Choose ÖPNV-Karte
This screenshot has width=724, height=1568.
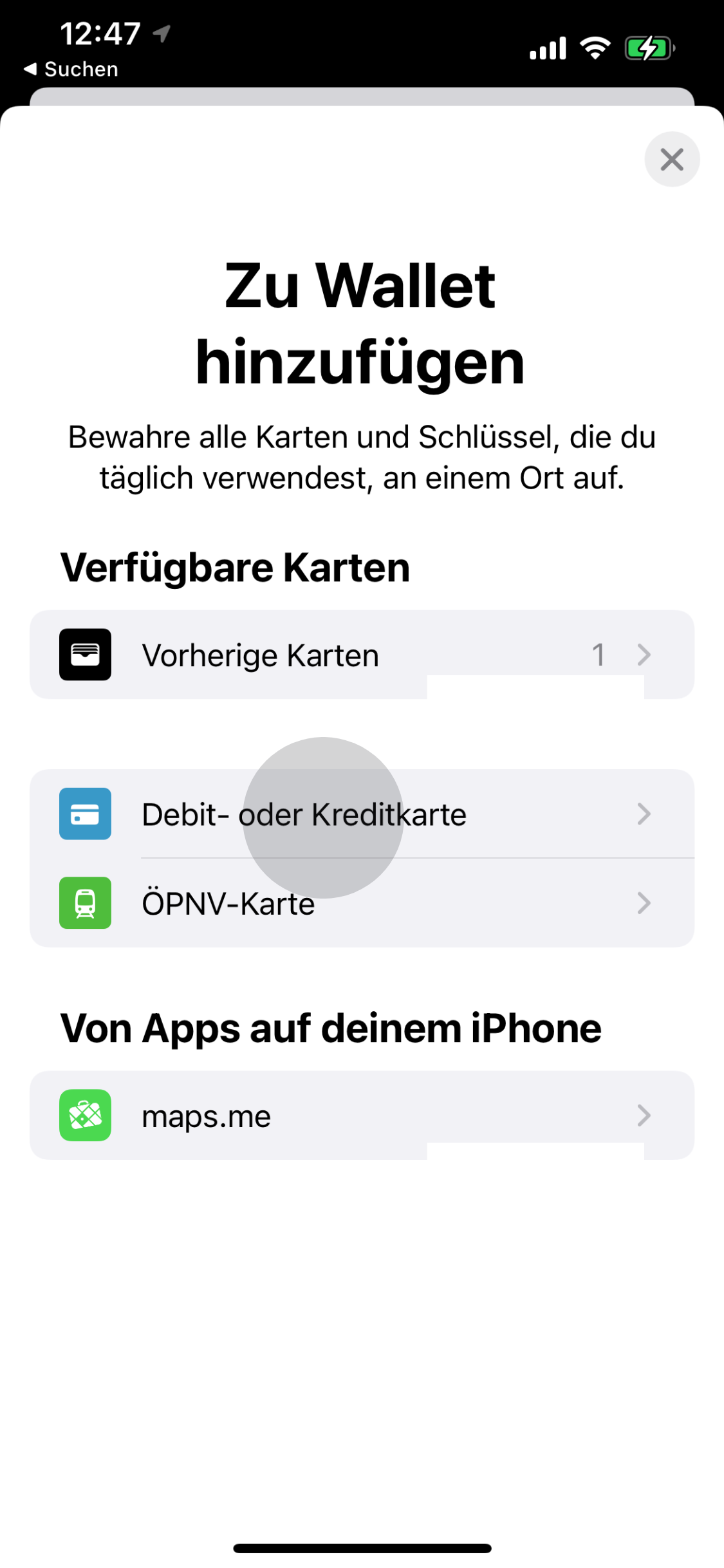pos(362,902)
